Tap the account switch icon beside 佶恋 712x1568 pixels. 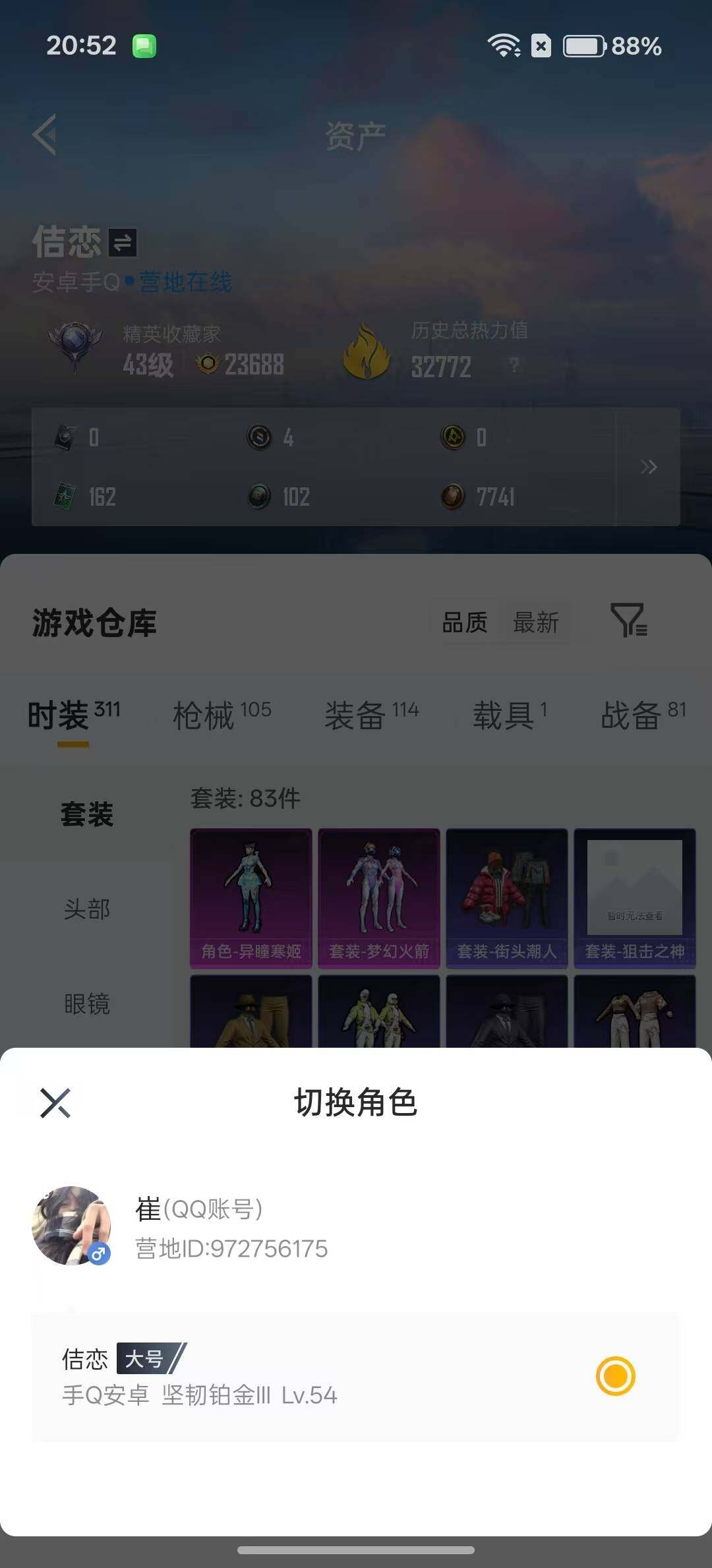point(122,243)
